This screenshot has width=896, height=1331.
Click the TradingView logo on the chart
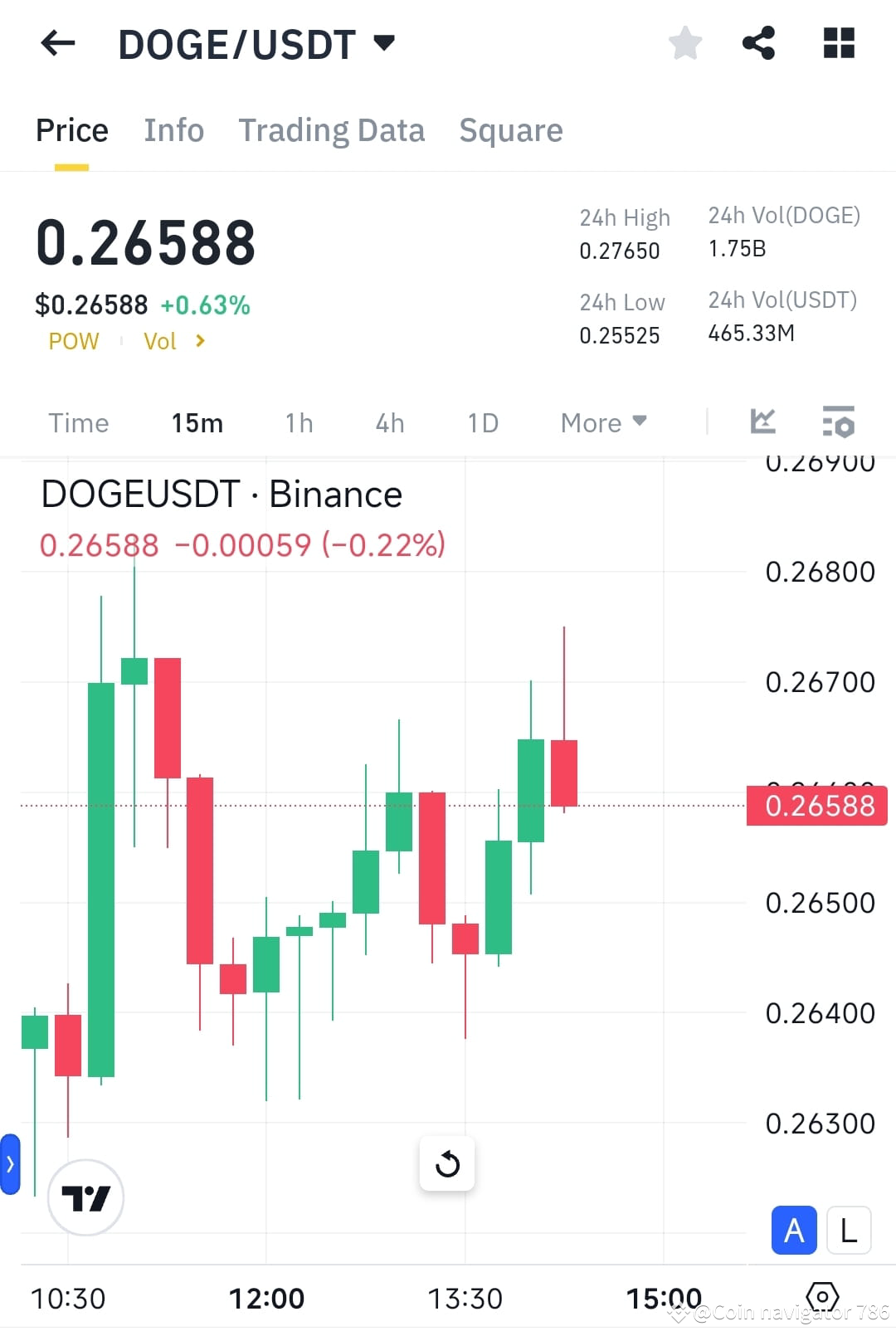click(85, 1198)
